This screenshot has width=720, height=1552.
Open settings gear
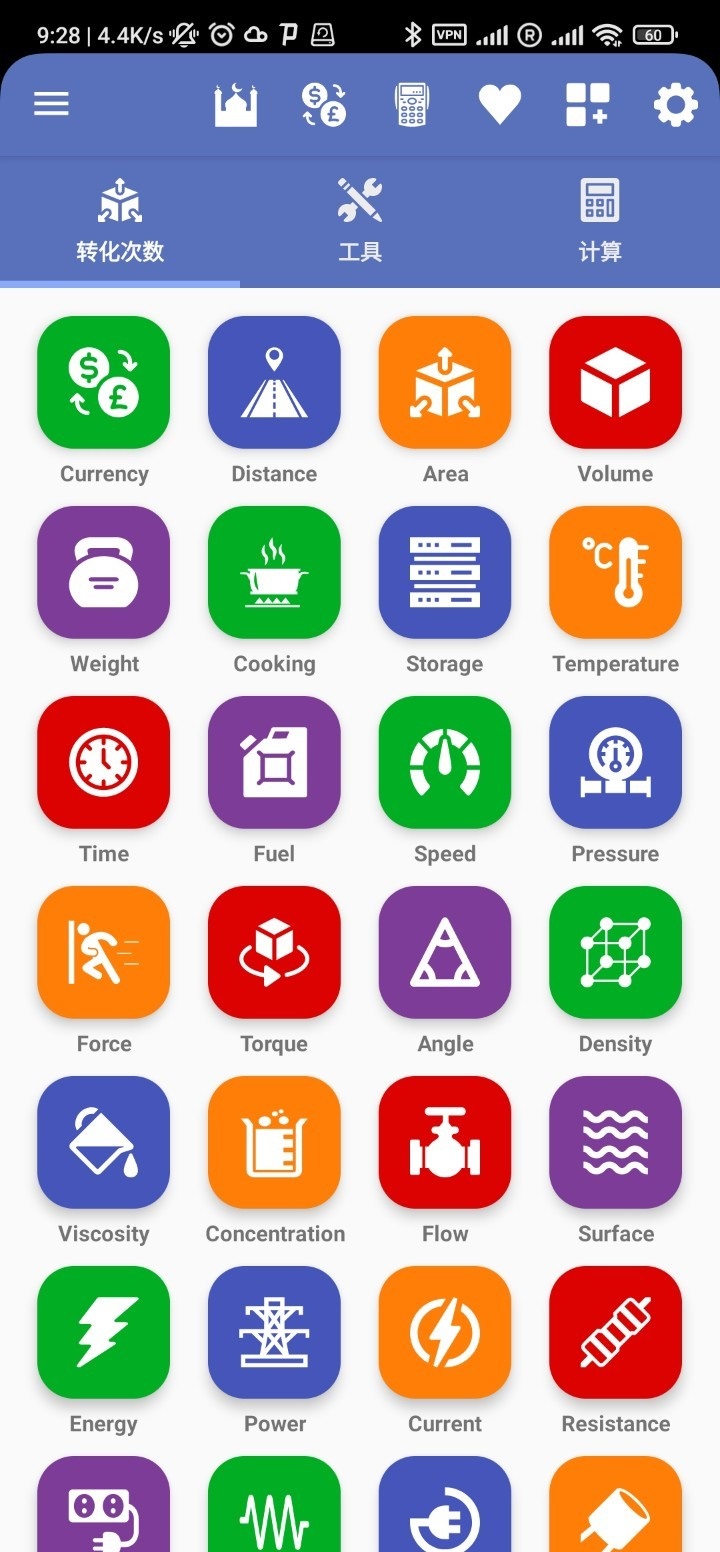(675, 104)
